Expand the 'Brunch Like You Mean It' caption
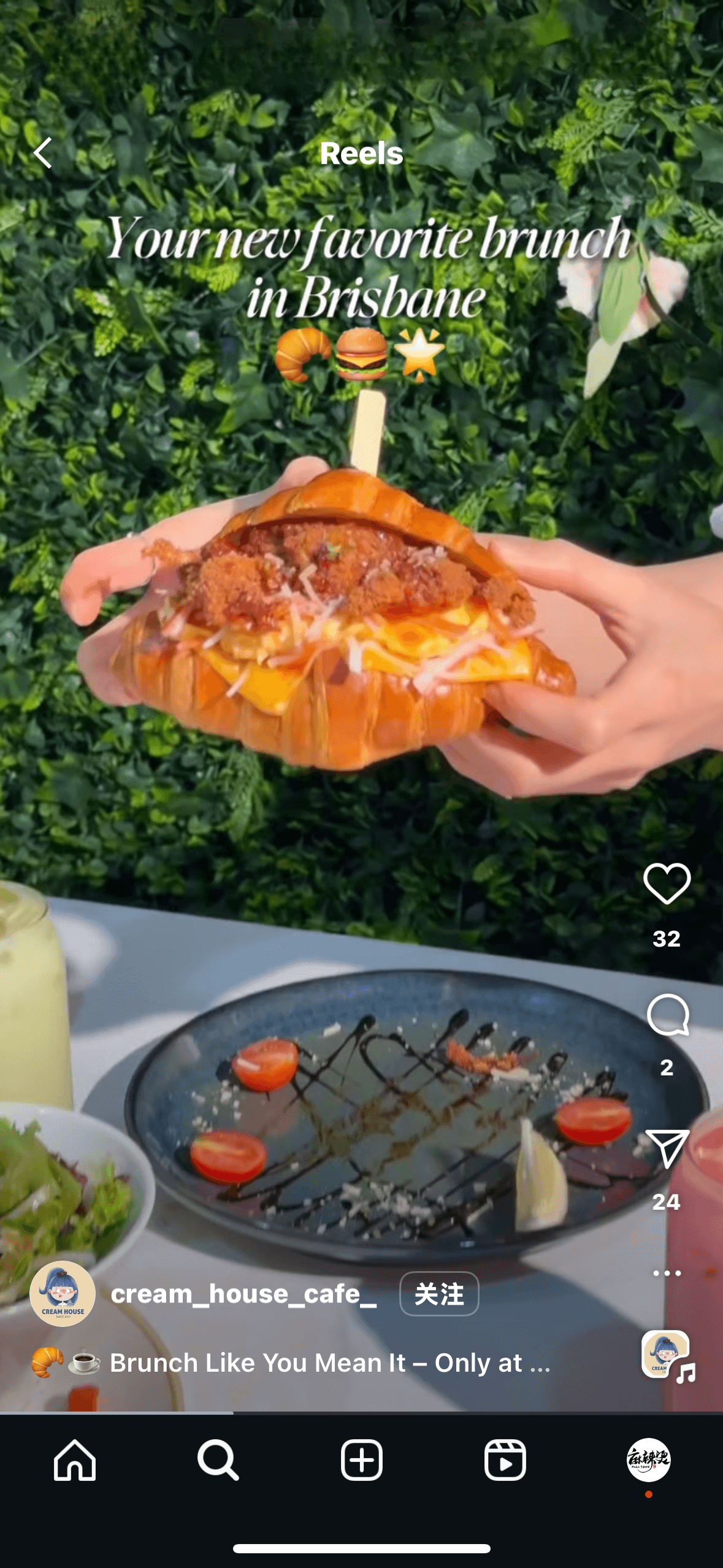The height and width of the screenshot is (1568, 723). pyautogui.click(x=330, y=1362)
